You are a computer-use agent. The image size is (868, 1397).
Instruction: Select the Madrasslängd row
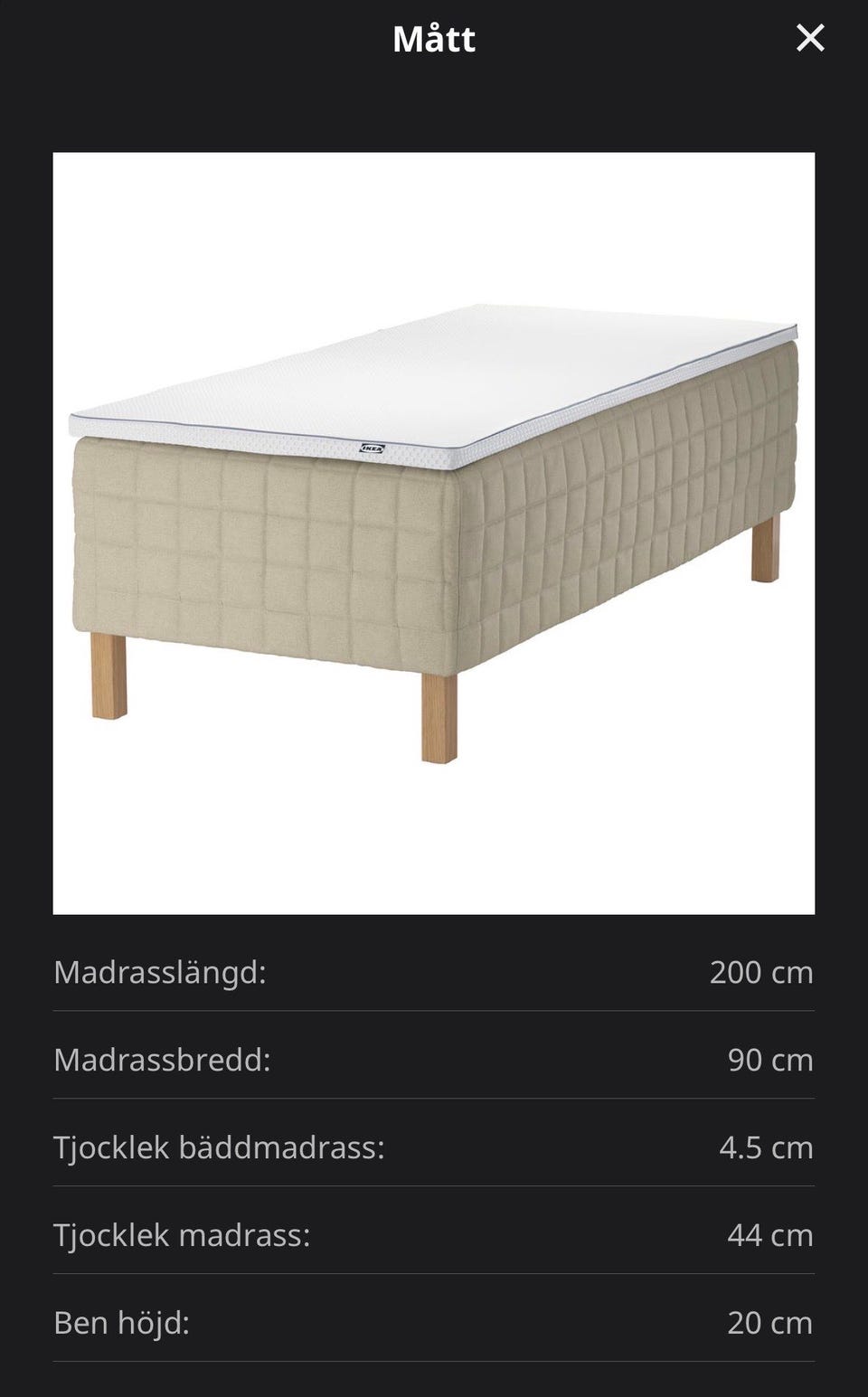[x=434, y=972]
